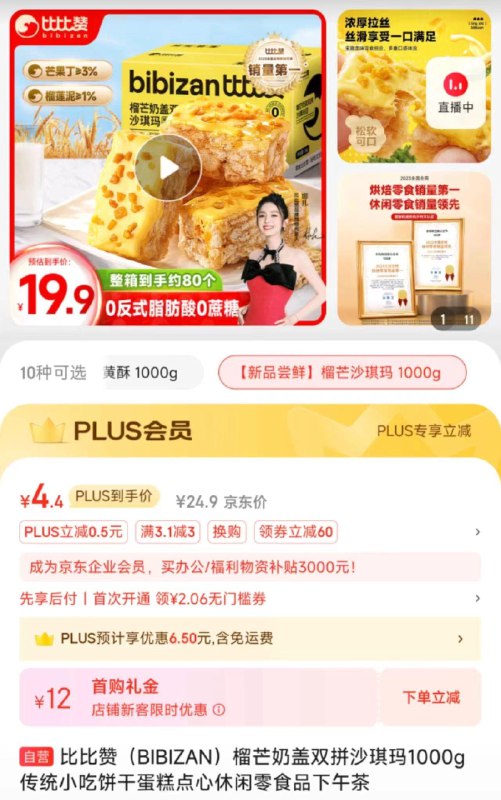Show info about 店铺新客限时优惠
Viewport: 501px width, 800px height.
[x=219, y=710]
